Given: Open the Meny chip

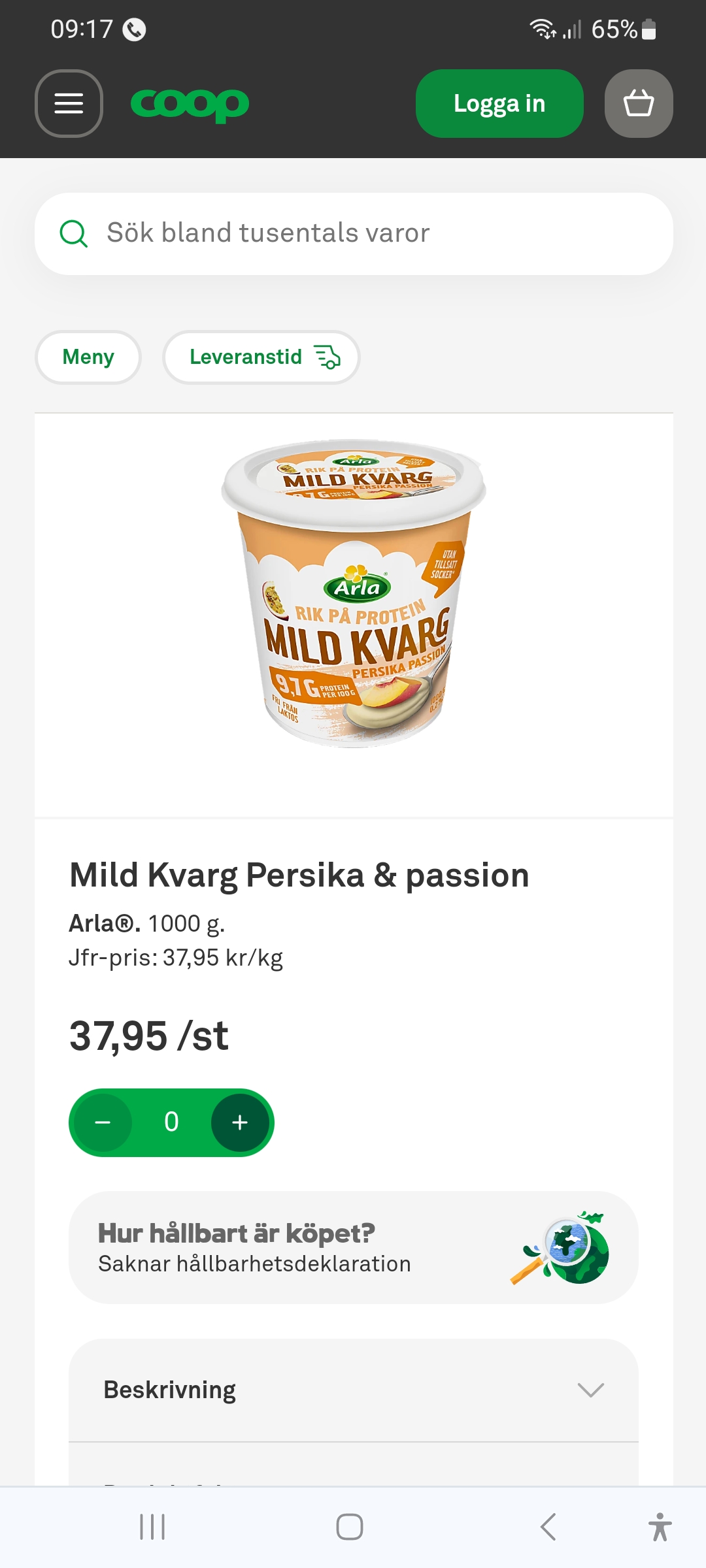Looking at the screenshot, I should point(88,357).
